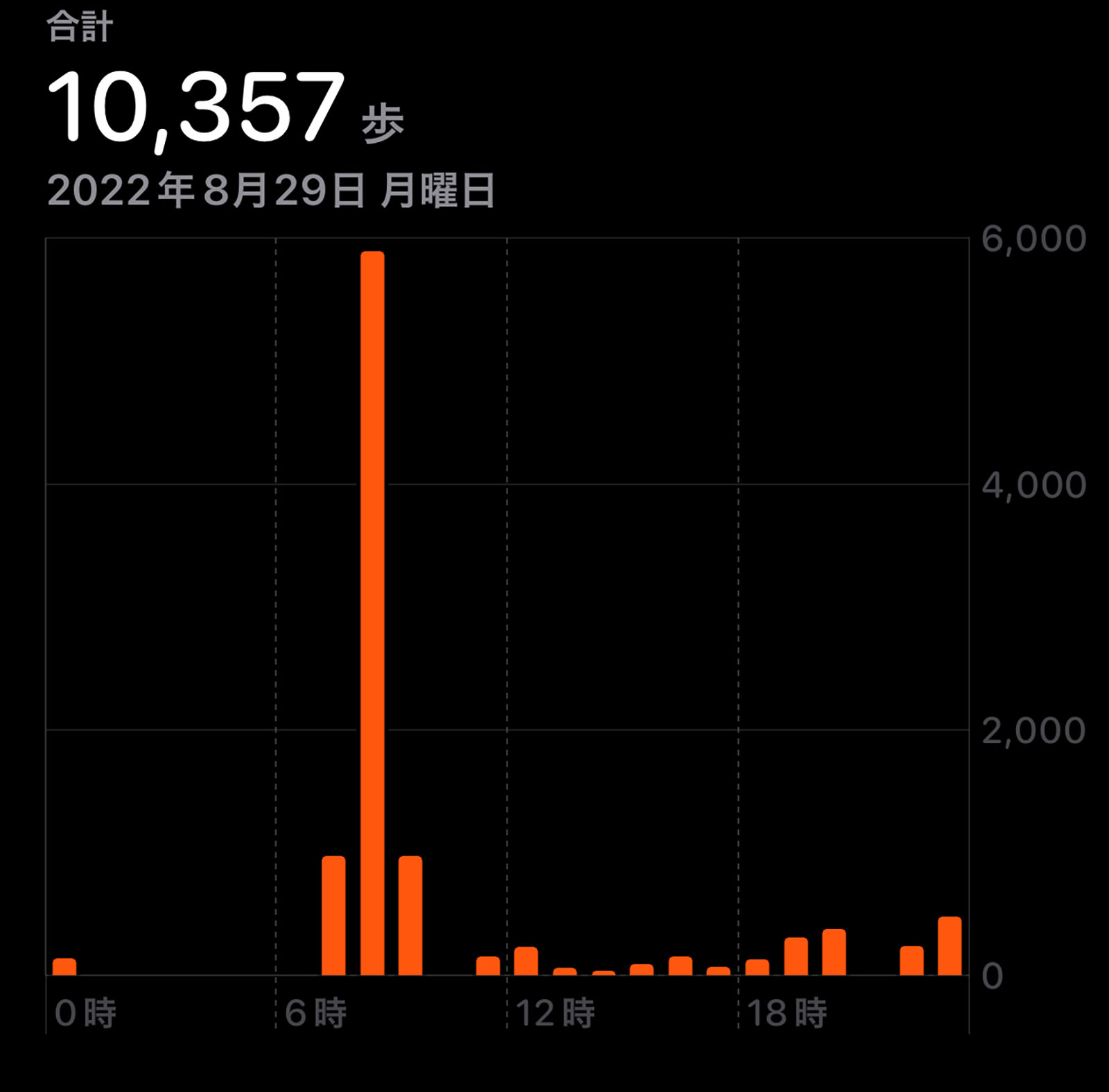Viewport: 1109px width, 1092px height.
Task: Select the tallest bar in the steps chart
Action: point(372,613)
